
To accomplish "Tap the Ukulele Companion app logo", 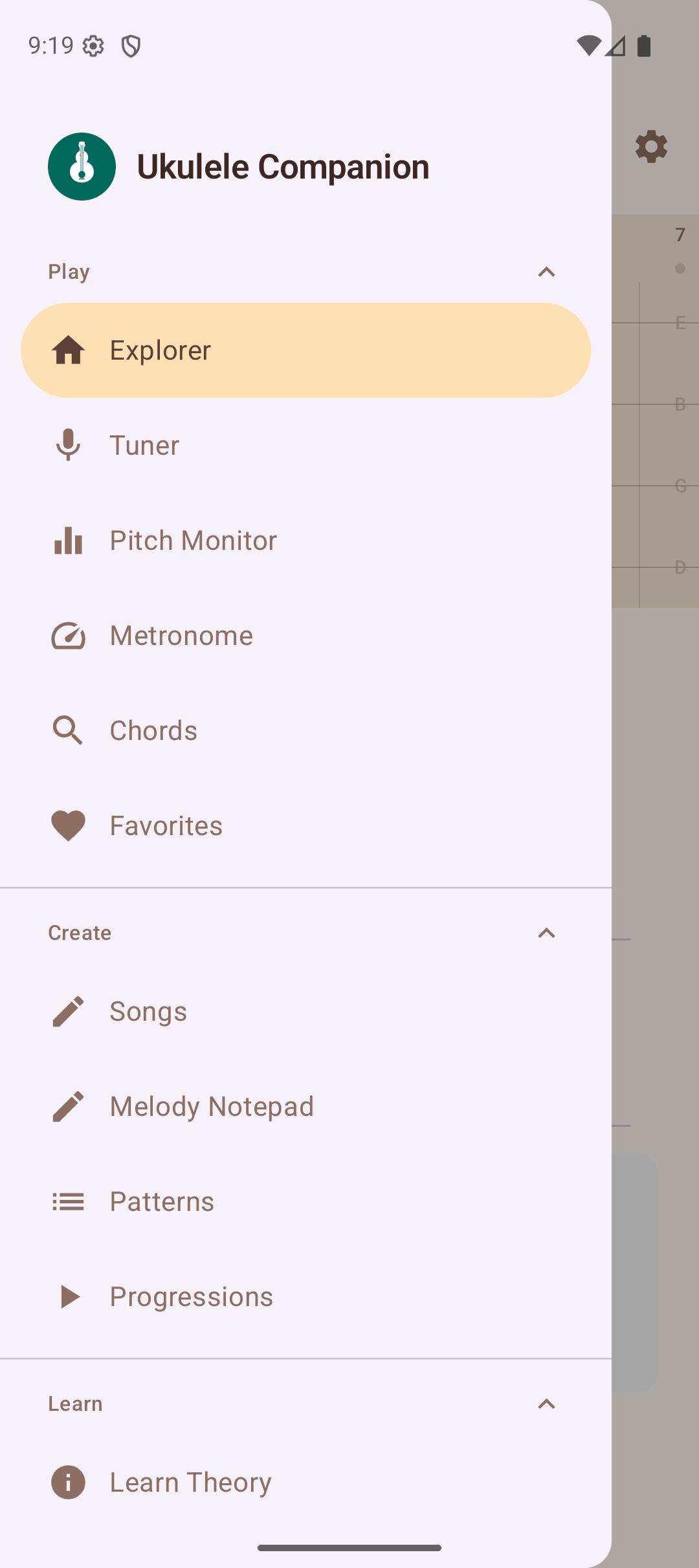I will (82, 166).
